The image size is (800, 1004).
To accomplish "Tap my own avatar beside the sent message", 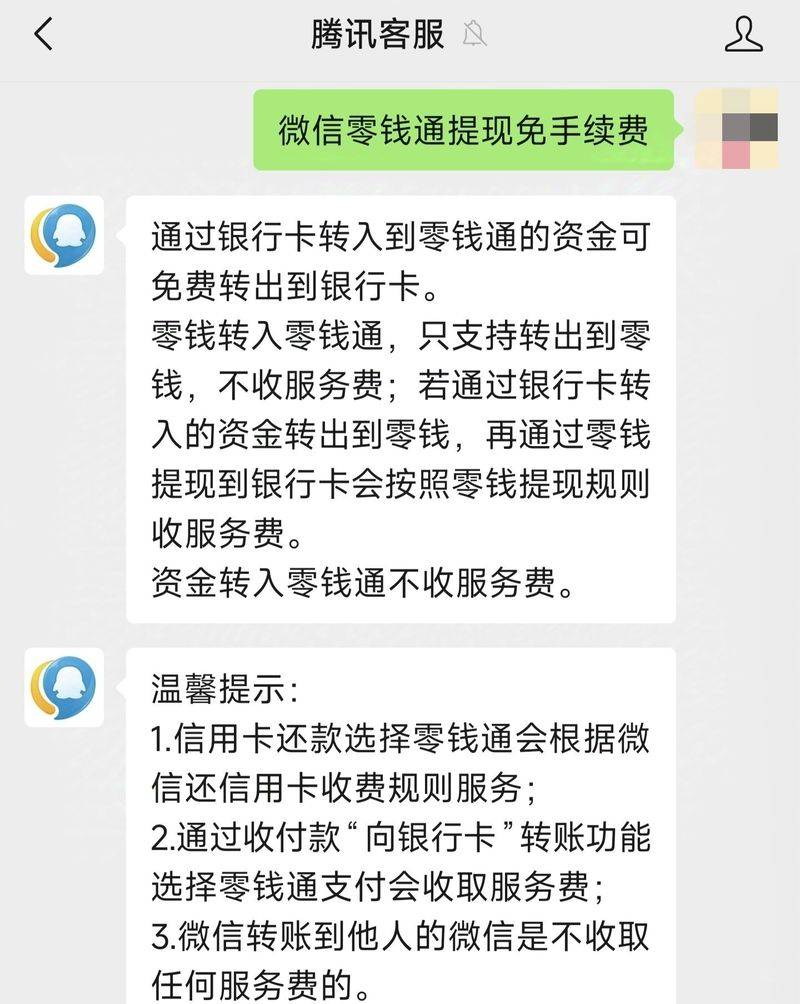I will [x=736, y=129].
